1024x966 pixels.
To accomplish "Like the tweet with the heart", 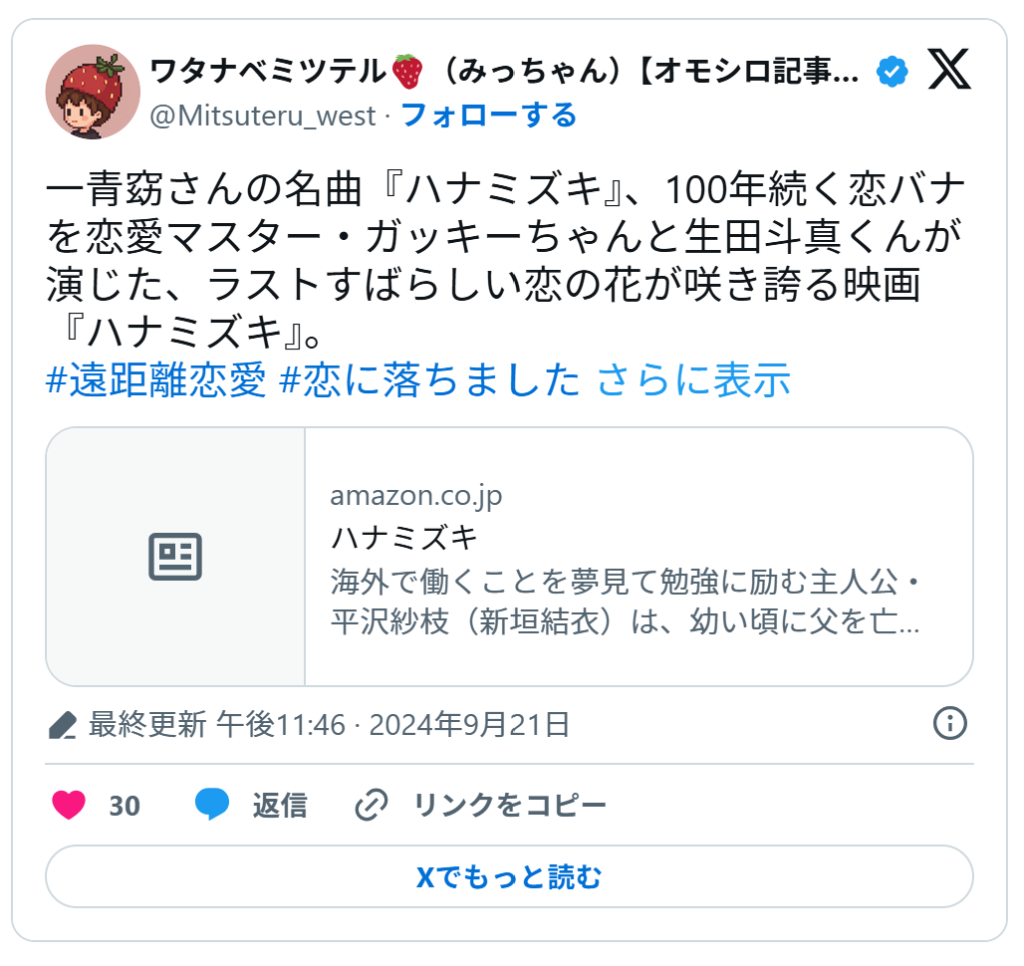I will coord(69,805).
